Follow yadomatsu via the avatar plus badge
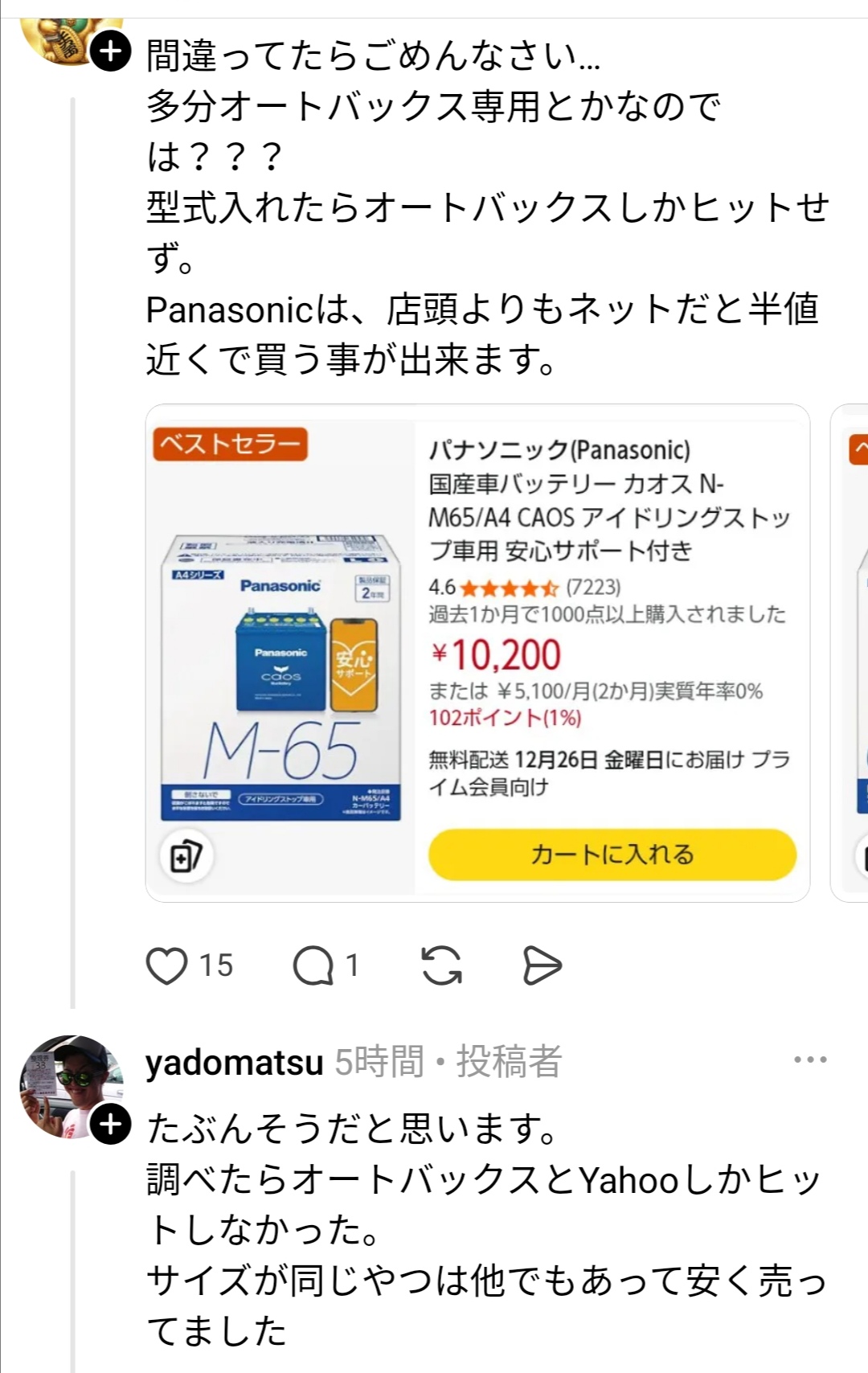The height and width of the screenshot is (1373, 868). 111,1124
